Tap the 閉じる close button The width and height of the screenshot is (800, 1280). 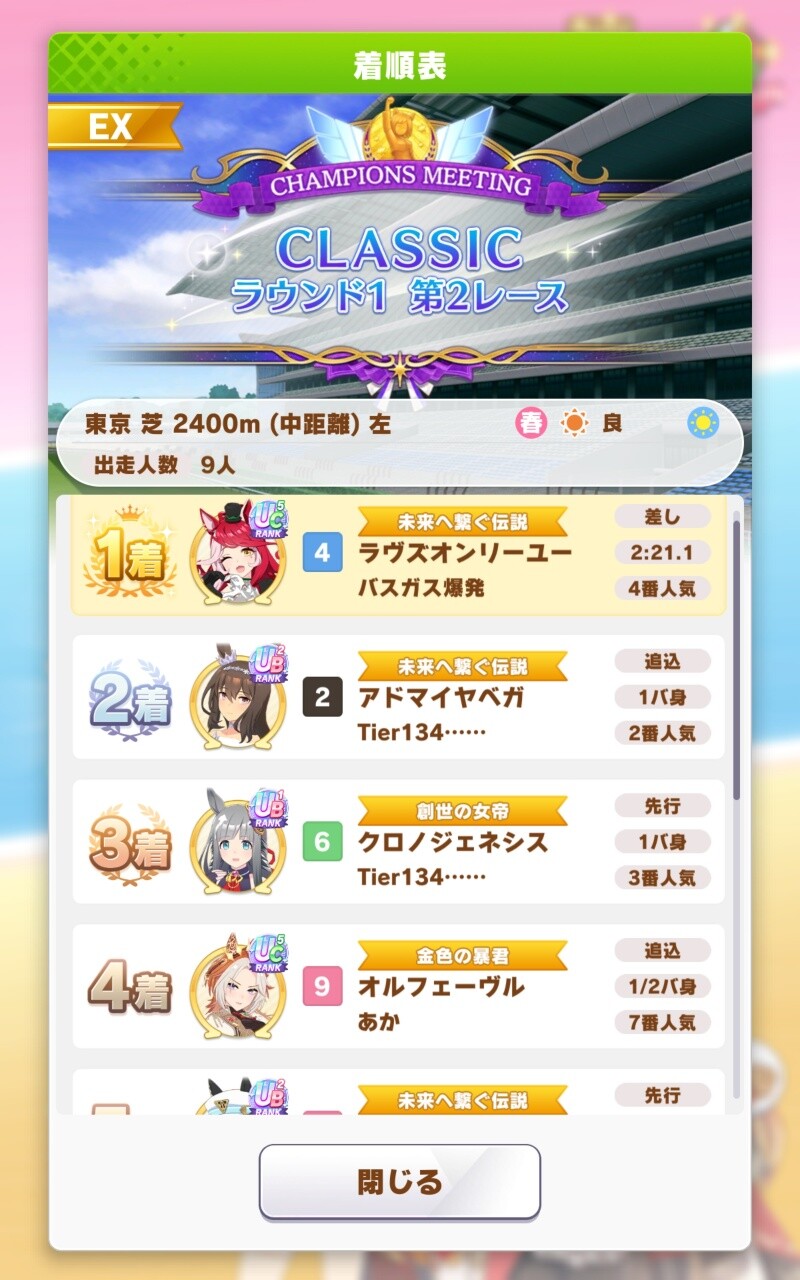[399, 1182]
